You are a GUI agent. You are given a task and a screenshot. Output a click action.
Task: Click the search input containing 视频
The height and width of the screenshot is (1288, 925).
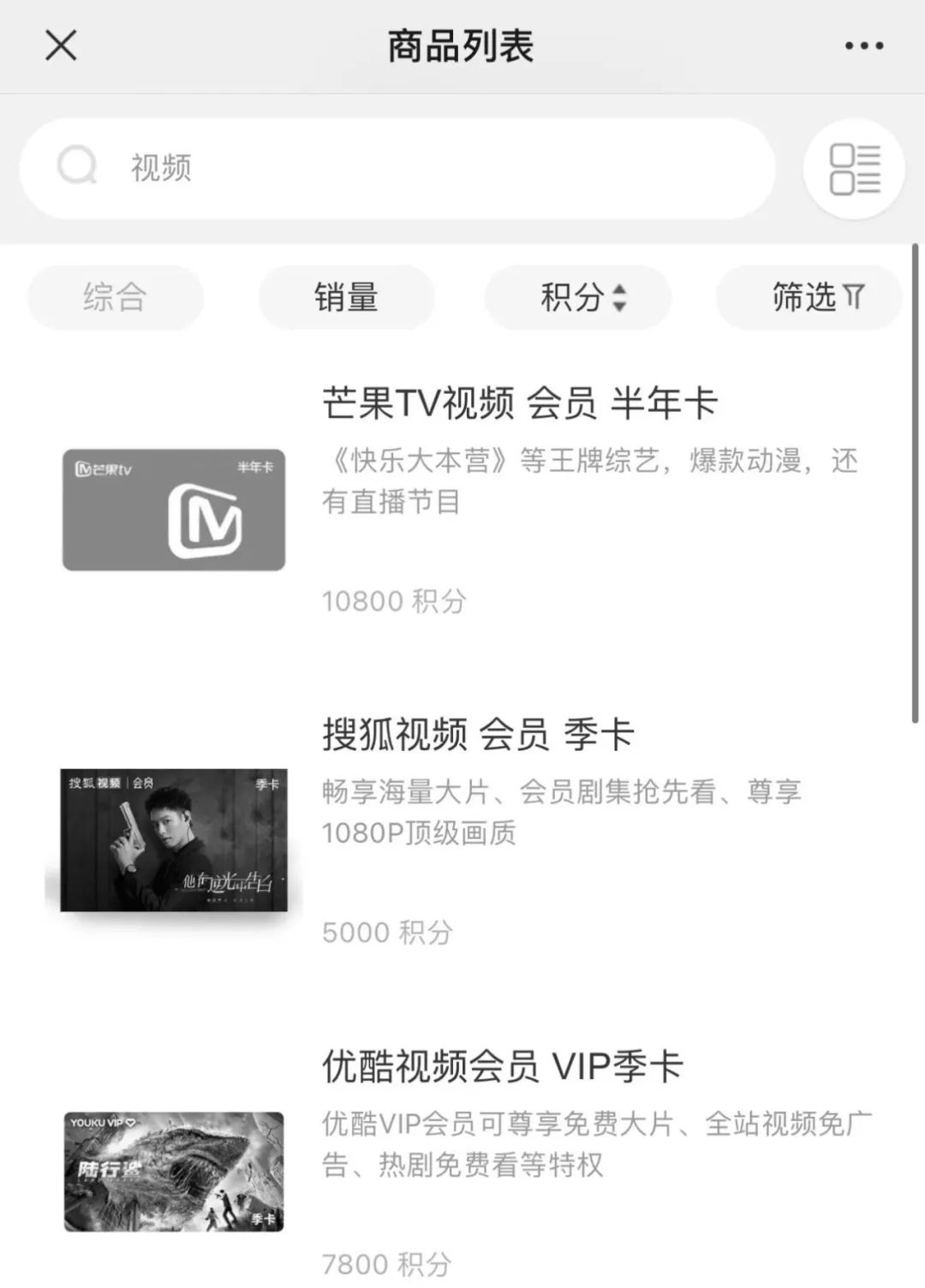click(343, 165)
